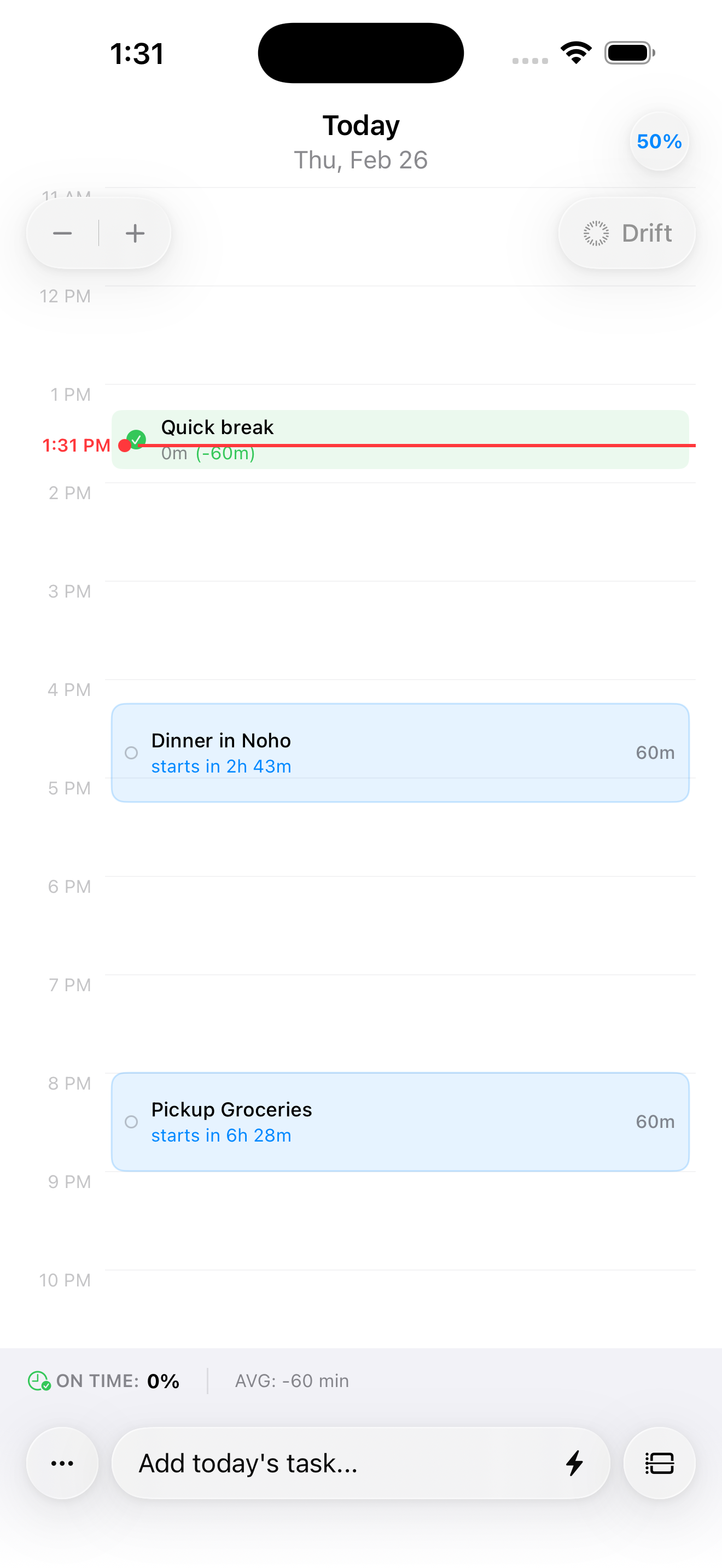This screenshot has height=1568, width=722.
Task: Tap the Drift button
Action: [627, 233]
